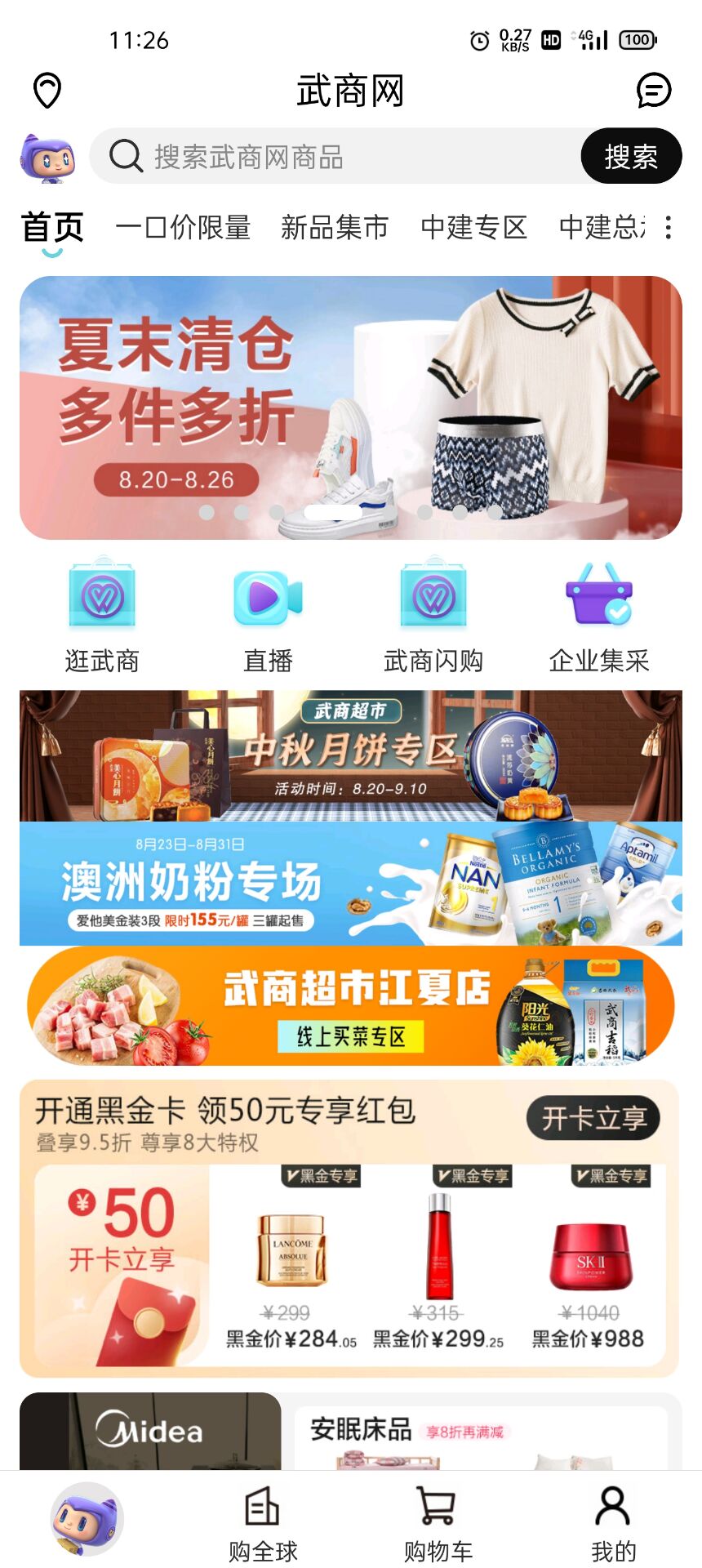Open the messages chat bubble icon

pos(654,90)
